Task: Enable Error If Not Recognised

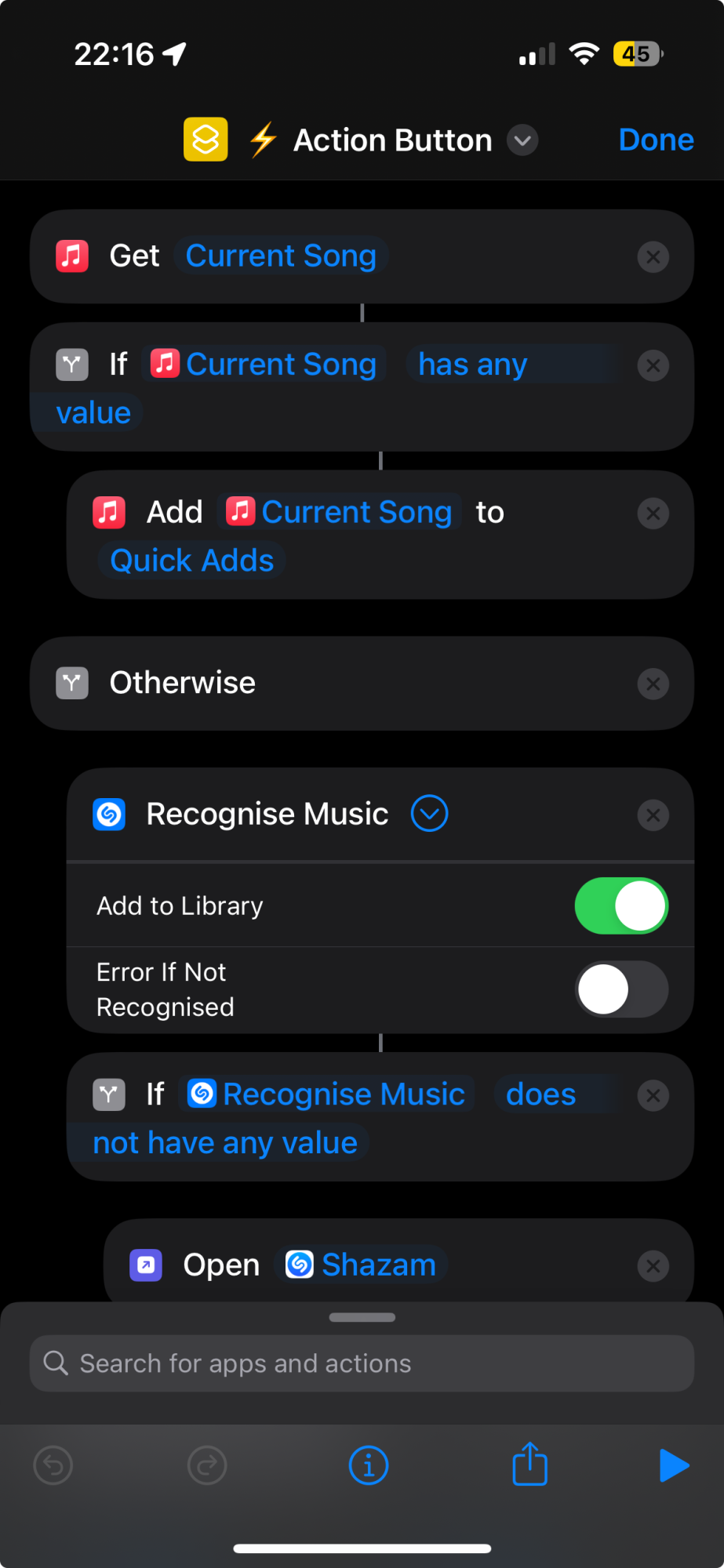Action: click(621, 989)
